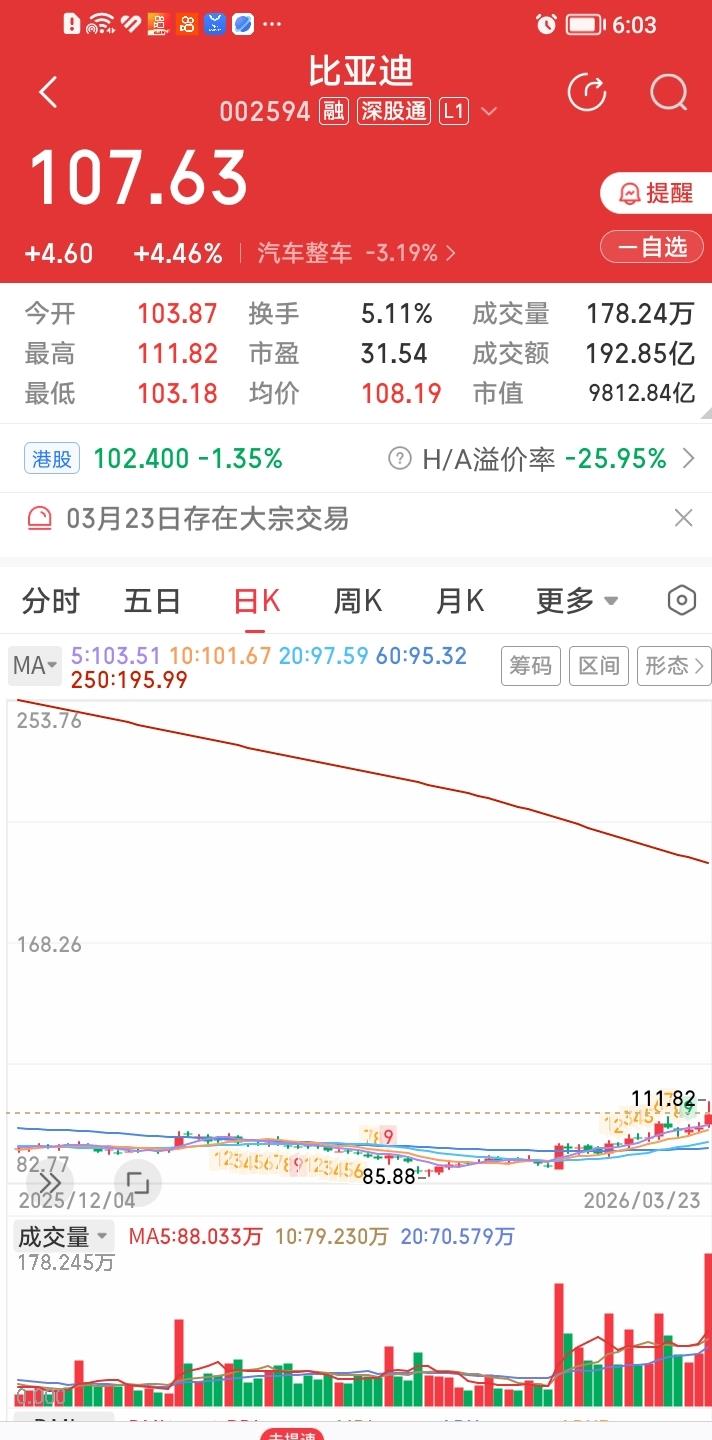
Task: Tap the 提醒 alert button
Action: (657, 193)
